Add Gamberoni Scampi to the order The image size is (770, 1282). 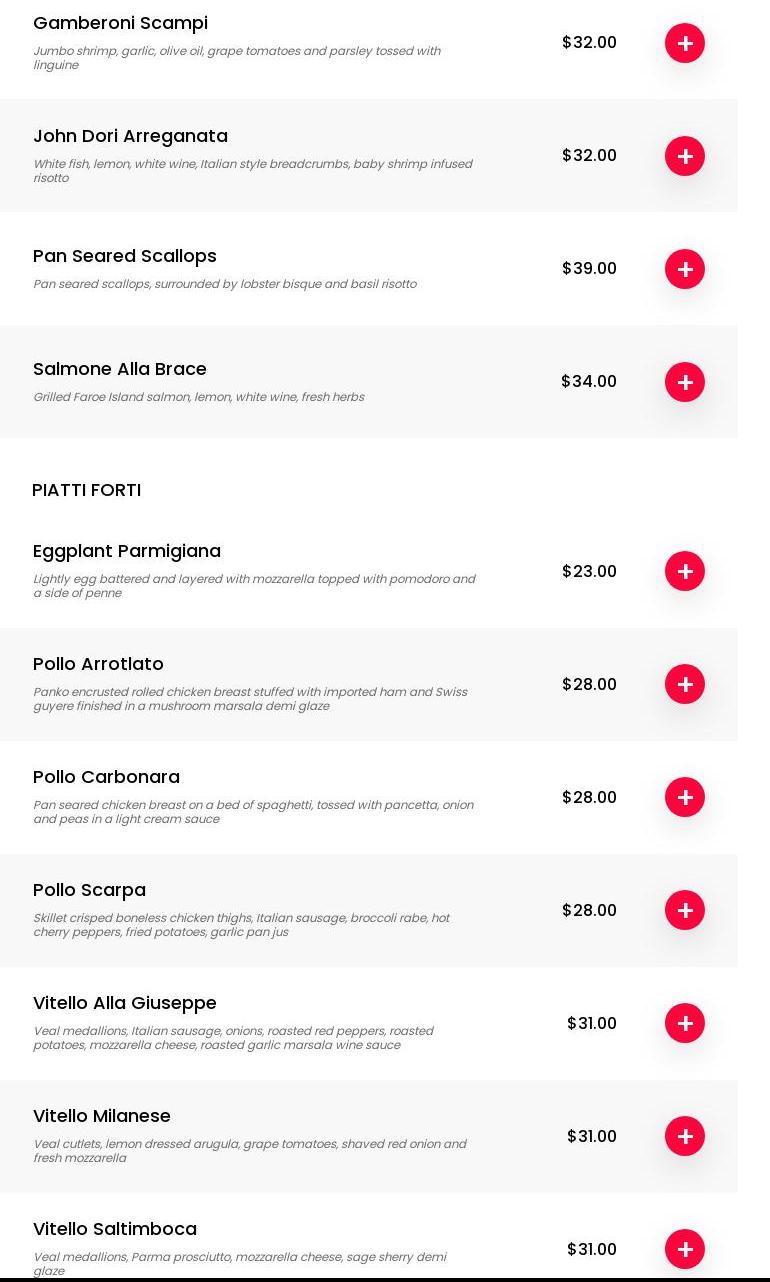[x=685, y=43]
